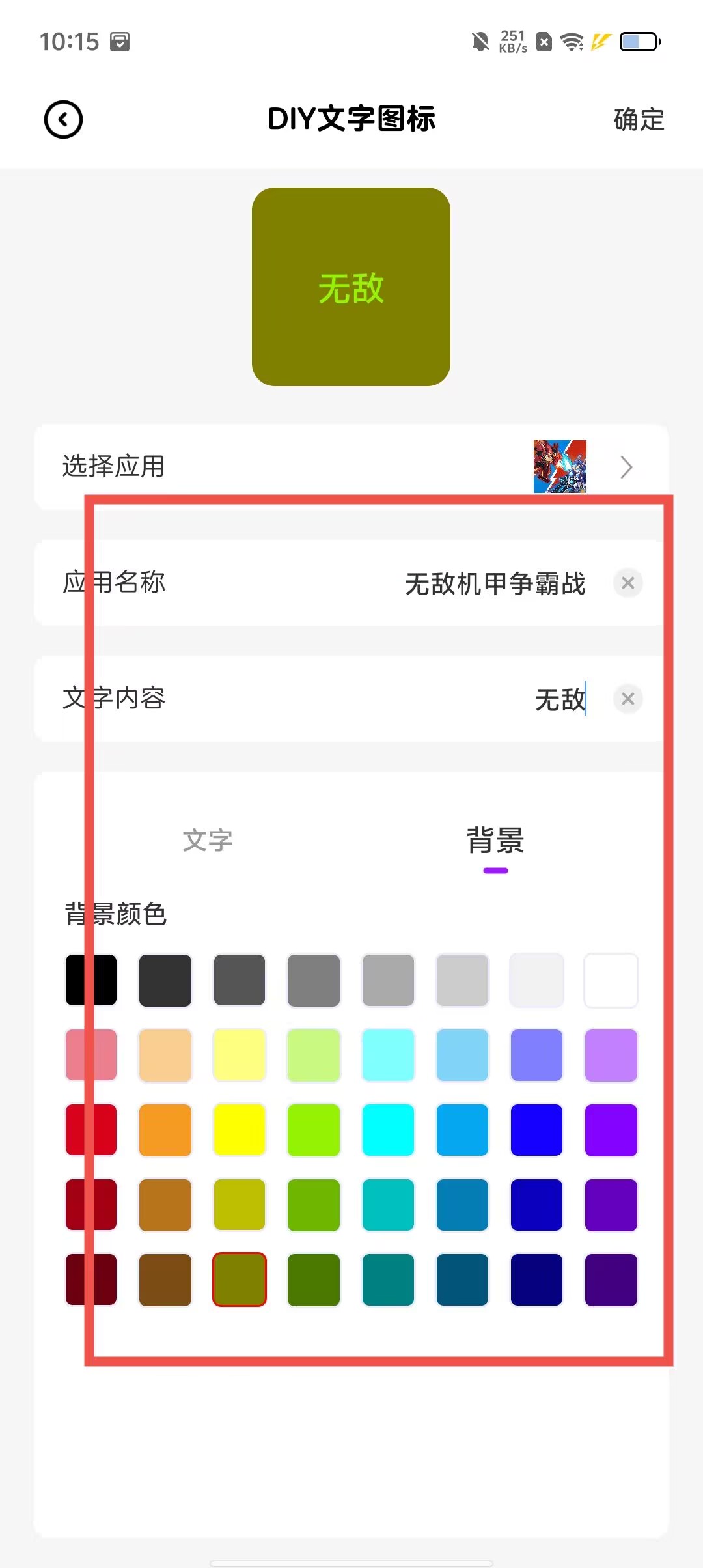The image size is (703, 1568).
Task: Choose the lime green color swatch
Action: [x=314, y=1130]
